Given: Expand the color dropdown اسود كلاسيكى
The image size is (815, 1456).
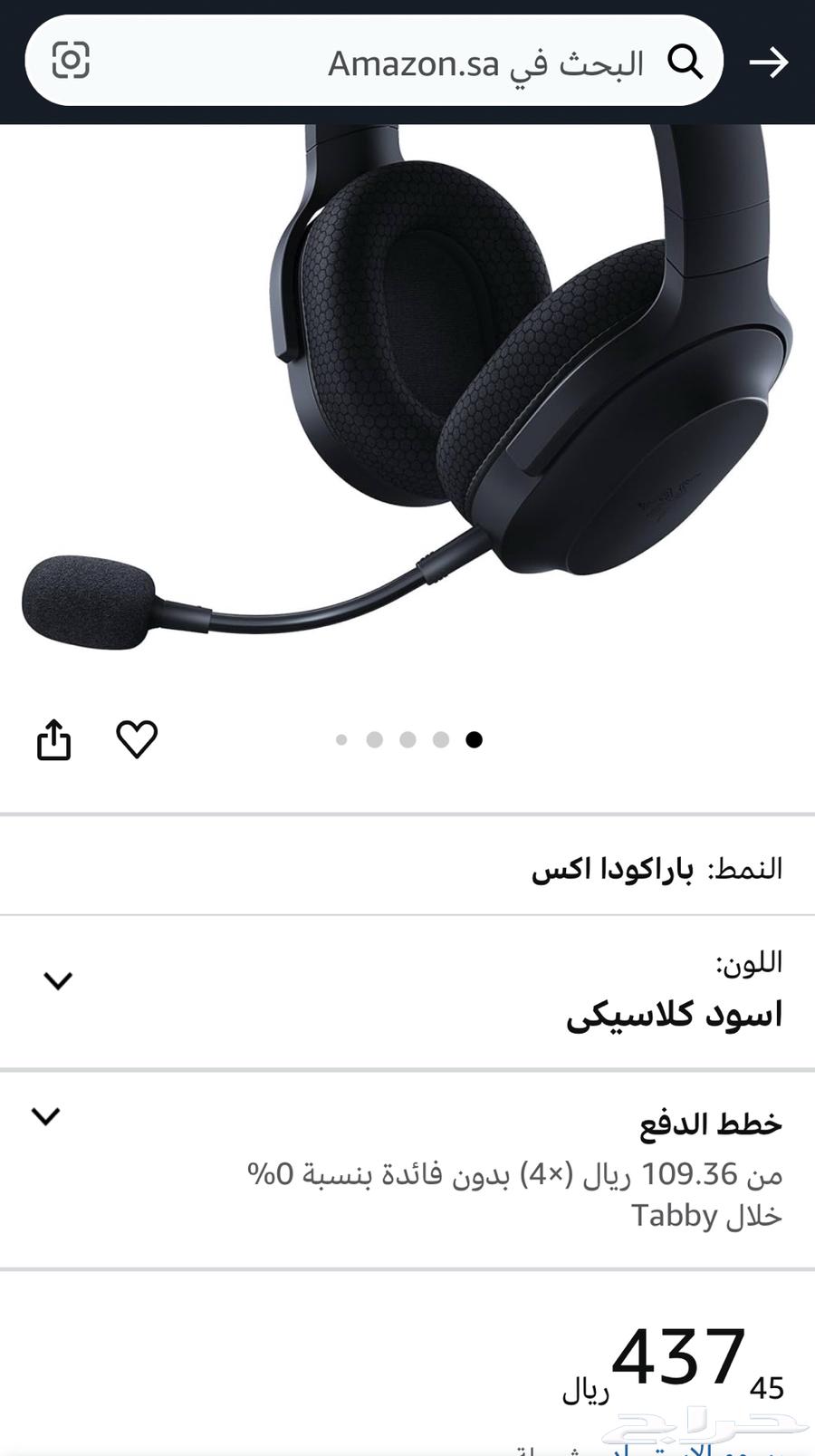Looking at the screenshot, I should pos(58,980).
